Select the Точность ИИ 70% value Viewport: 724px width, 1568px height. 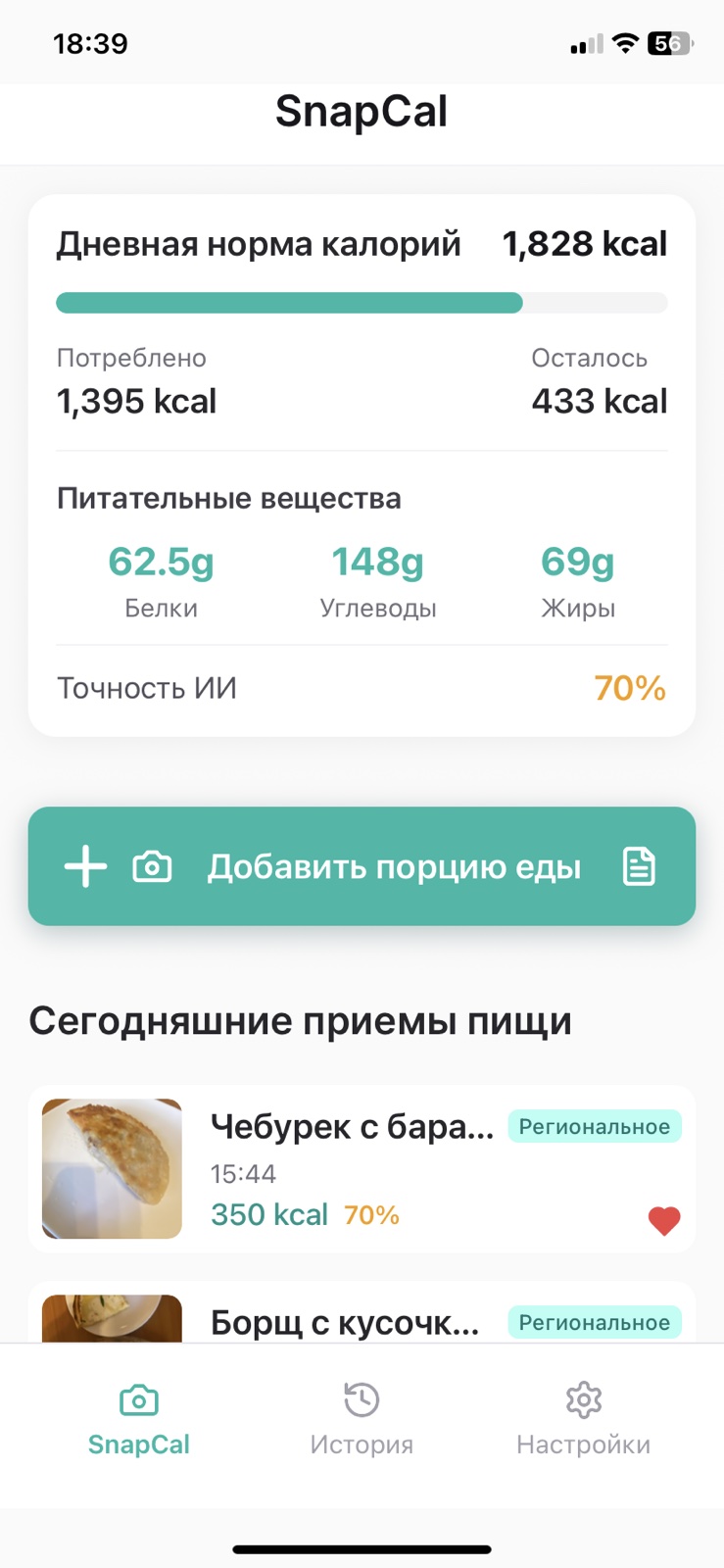(x=628, y=688)
